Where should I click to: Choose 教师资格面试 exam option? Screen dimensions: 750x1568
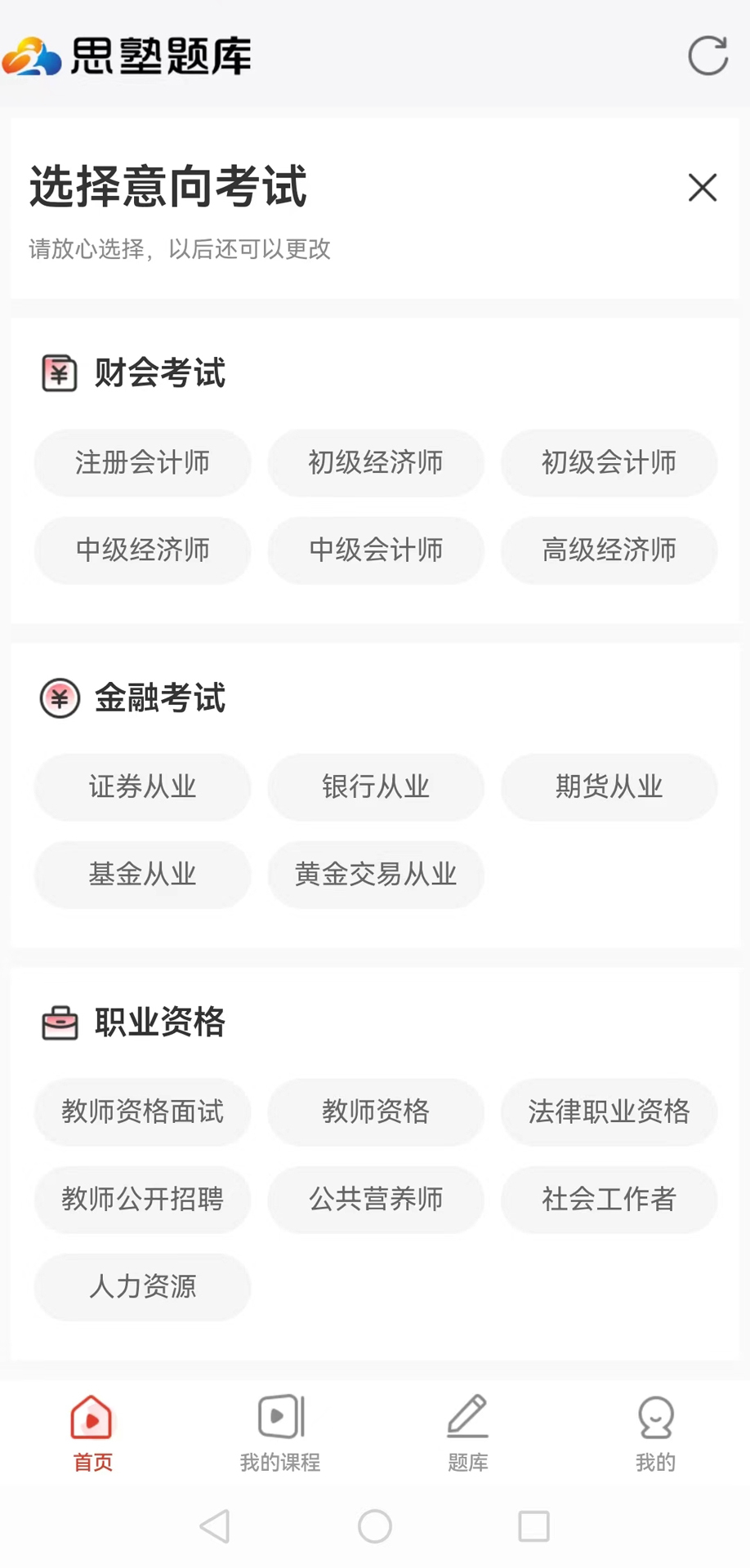142,1112
